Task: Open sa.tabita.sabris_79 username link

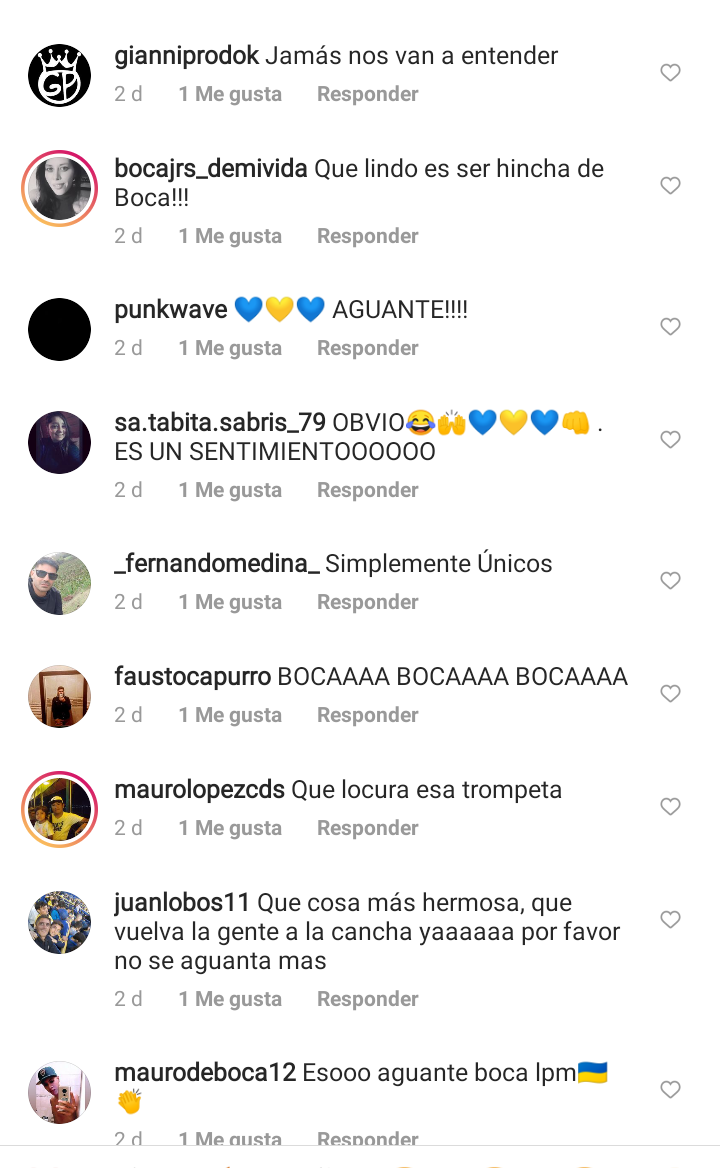Action: click(220, 422)
